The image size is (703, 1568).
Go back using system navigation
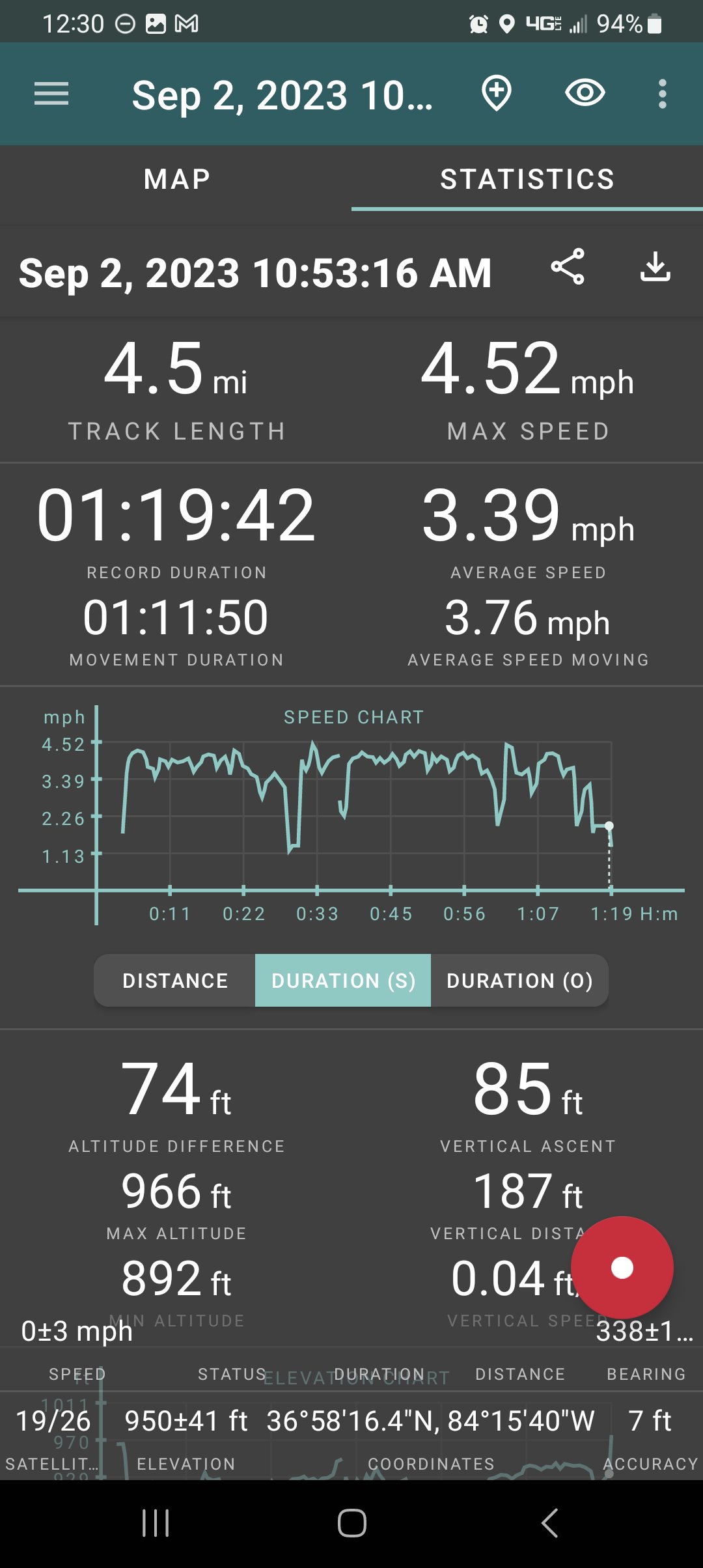click(x=549, y=1523)
